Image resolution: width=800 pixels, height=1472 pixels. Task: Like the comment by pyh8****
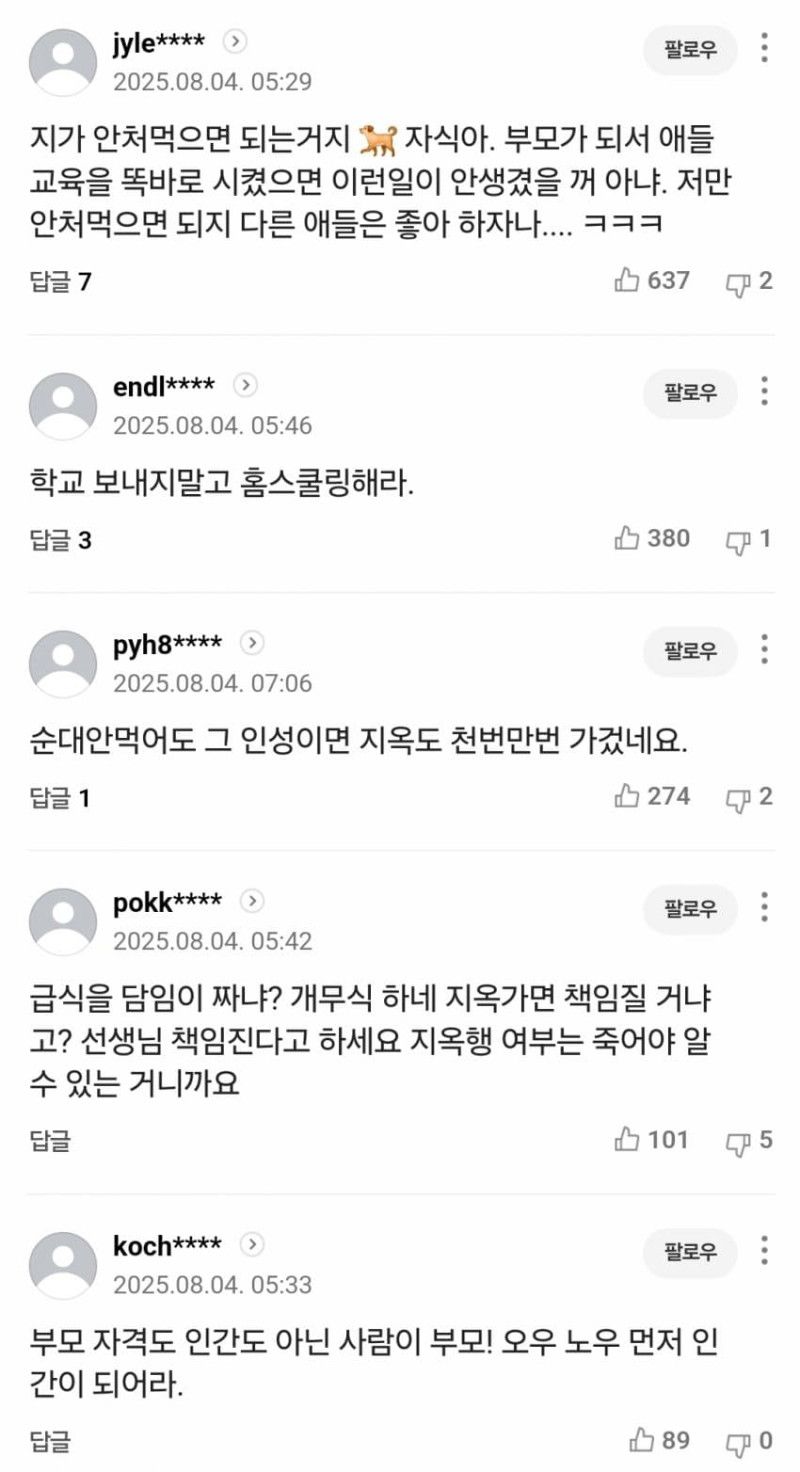pyautogui.click(x=628, y=797)
